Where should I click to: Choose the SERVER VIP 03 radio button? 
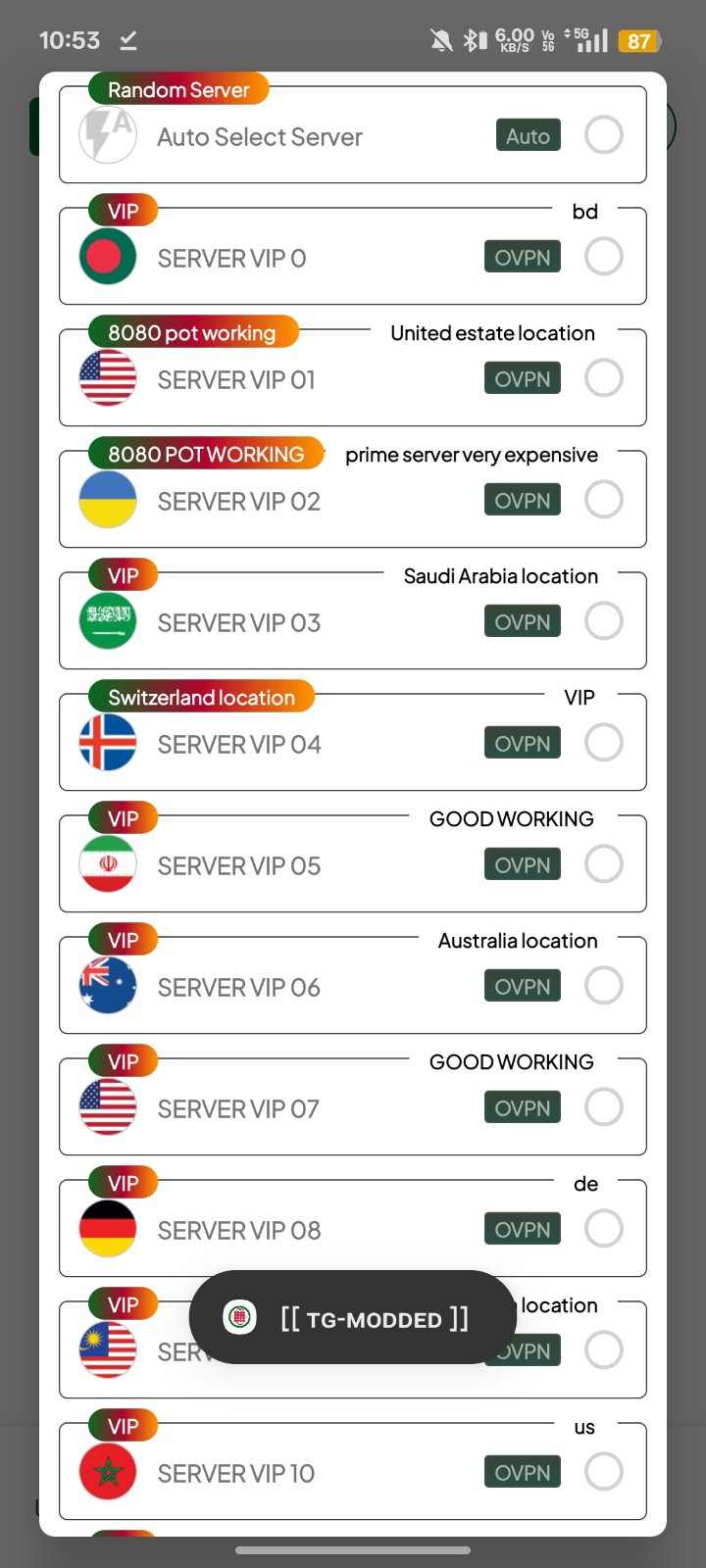click(x=603, y=621)
